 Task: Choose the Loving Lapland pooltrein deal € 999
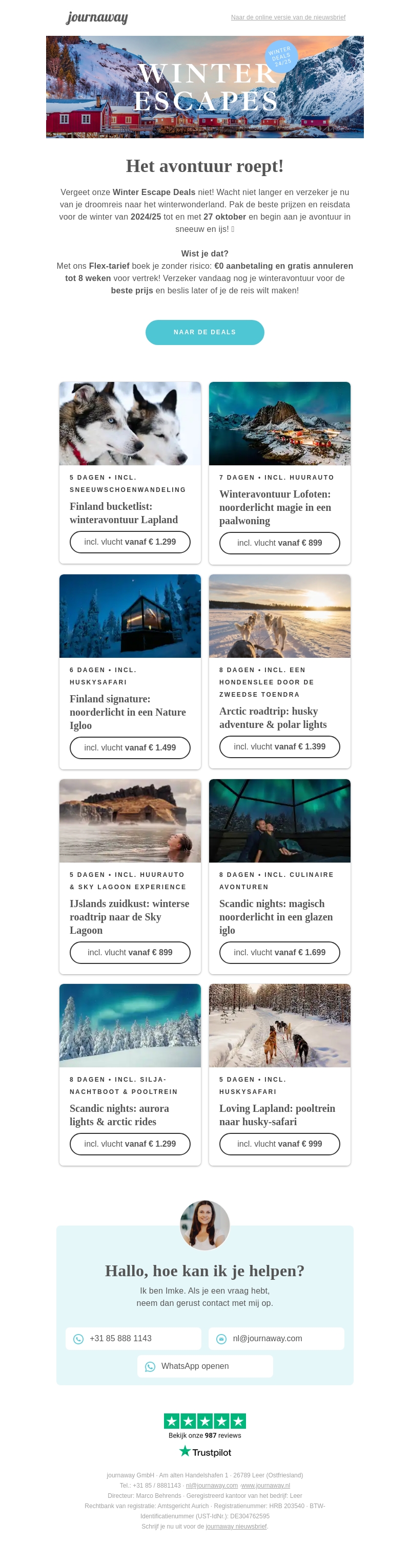coord(280,1144)
